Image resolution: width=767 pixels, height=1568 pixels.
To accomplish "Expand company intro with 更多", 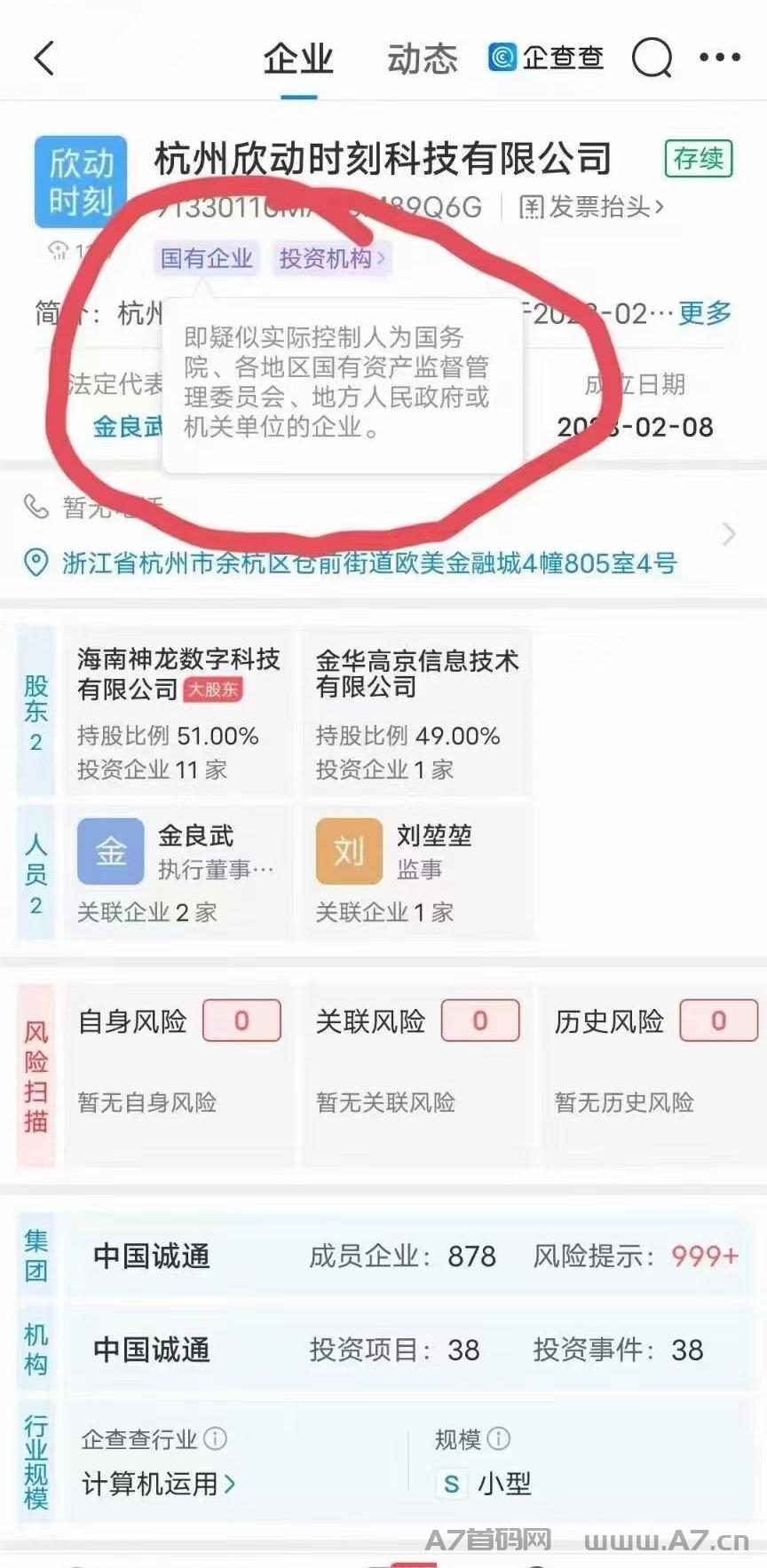I will [x=706, y=312].
